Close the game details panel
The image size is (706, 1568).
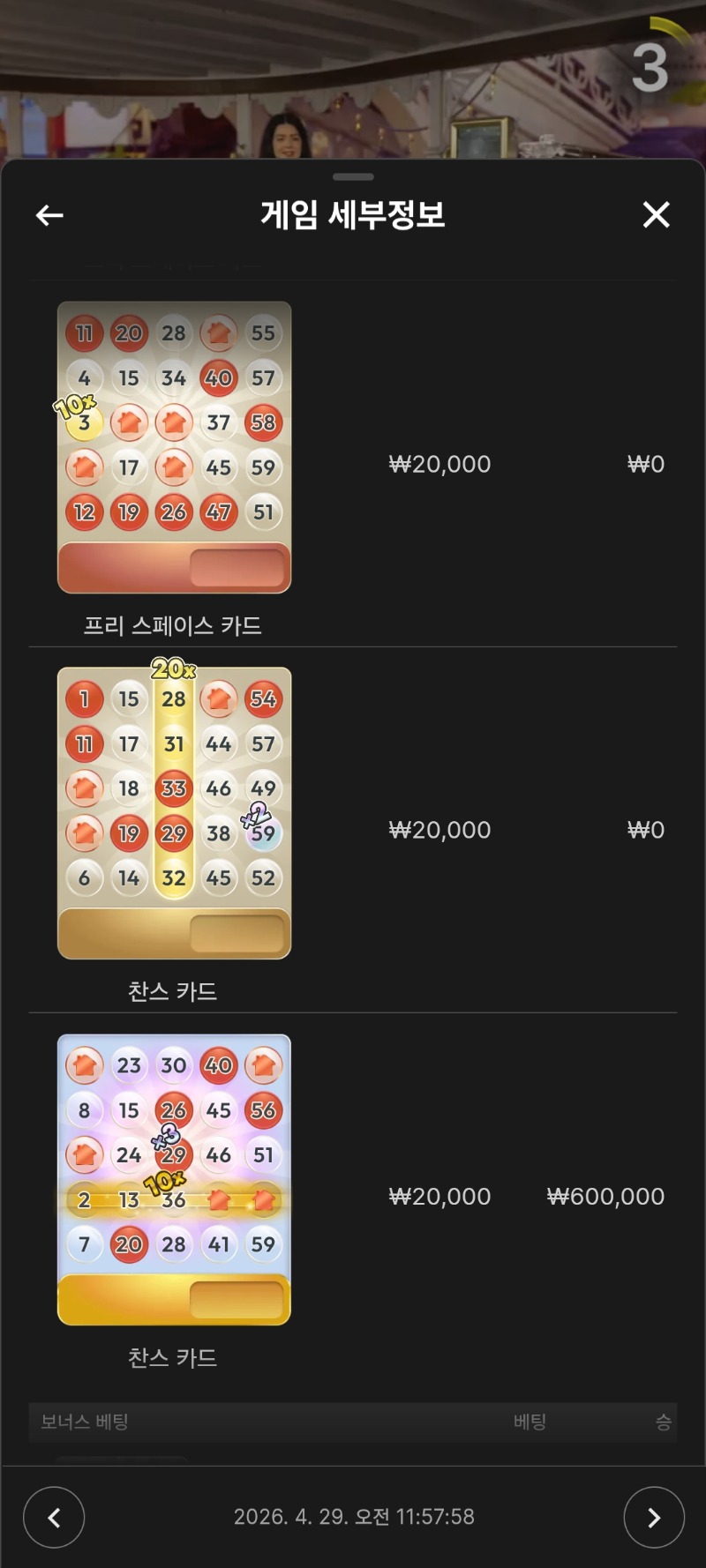656,214
